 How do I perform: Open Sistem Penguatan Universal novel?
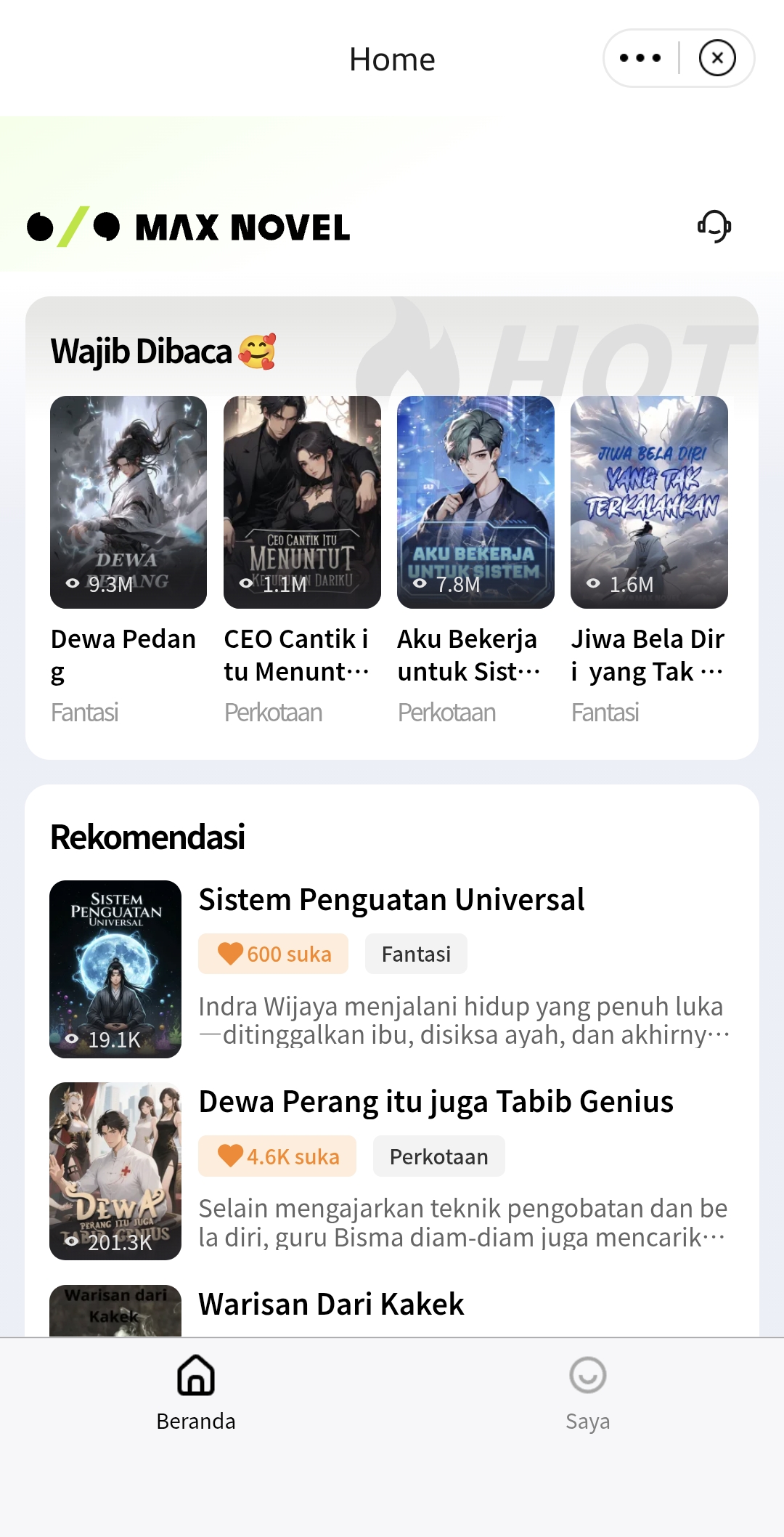pyautogui.click(x=392, y=900)
